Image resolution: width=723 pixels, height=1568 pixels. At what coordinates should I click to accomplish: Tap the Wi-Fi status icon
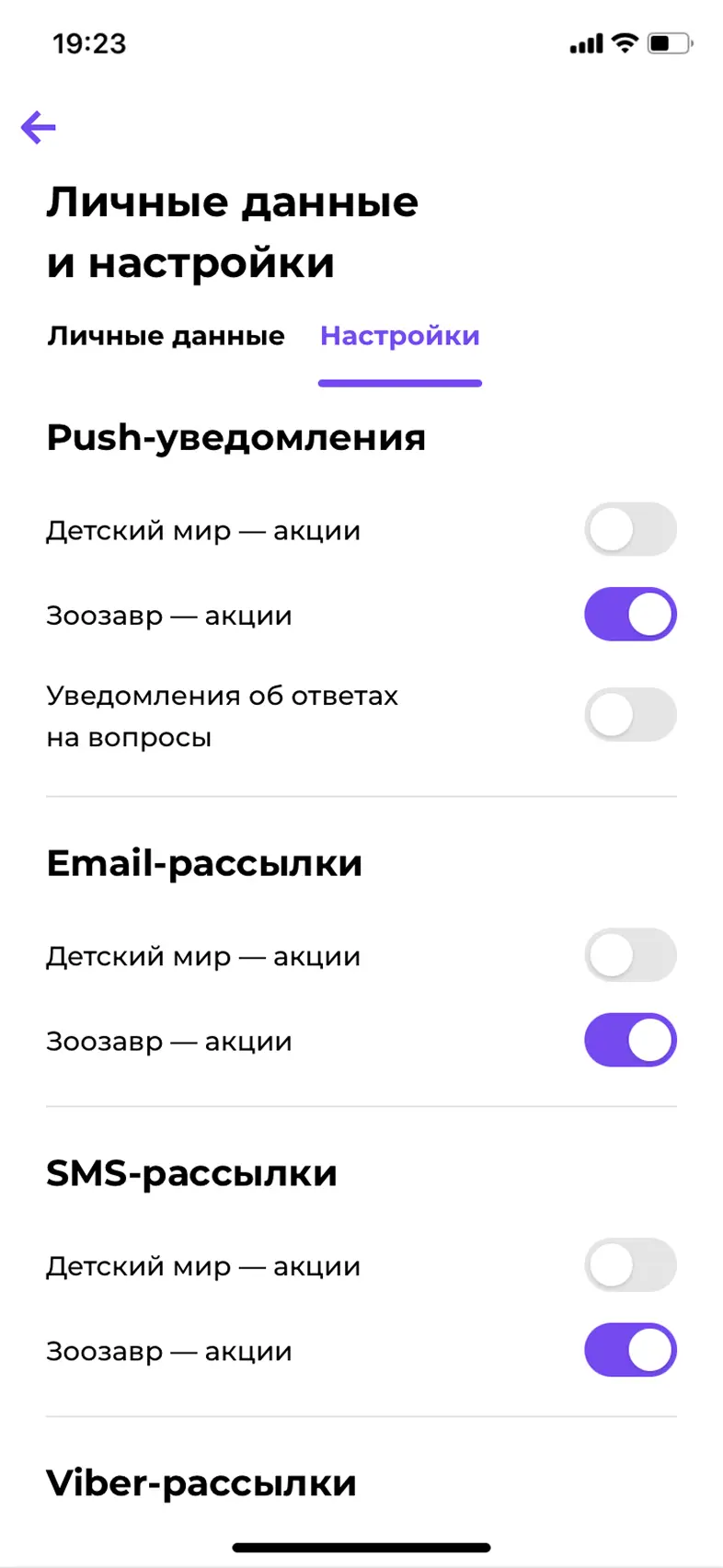(x=625, y=42)
